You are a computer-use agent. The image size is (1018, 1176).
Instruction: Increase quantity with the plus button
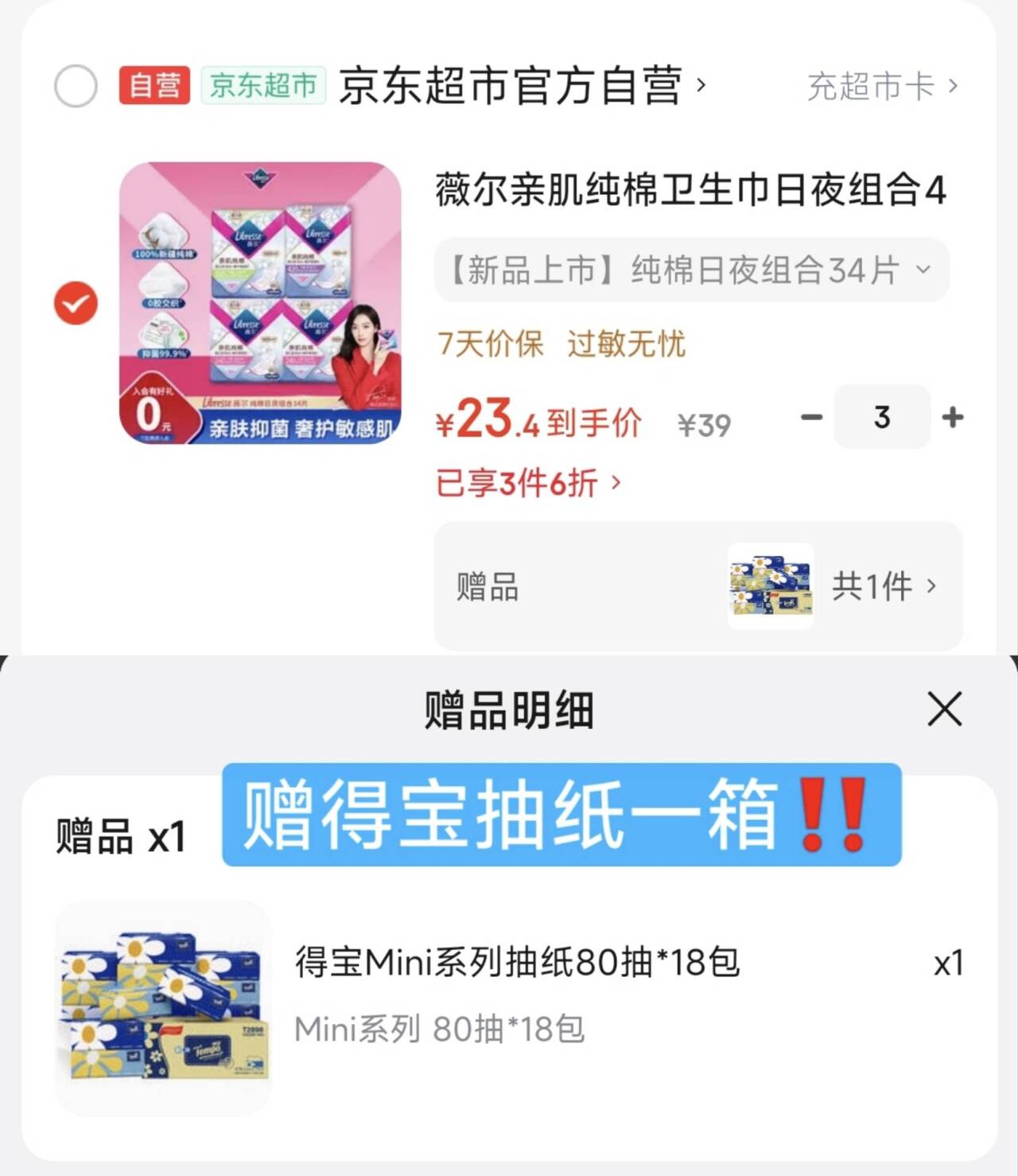pyautogui.click(x=952, y=417)
